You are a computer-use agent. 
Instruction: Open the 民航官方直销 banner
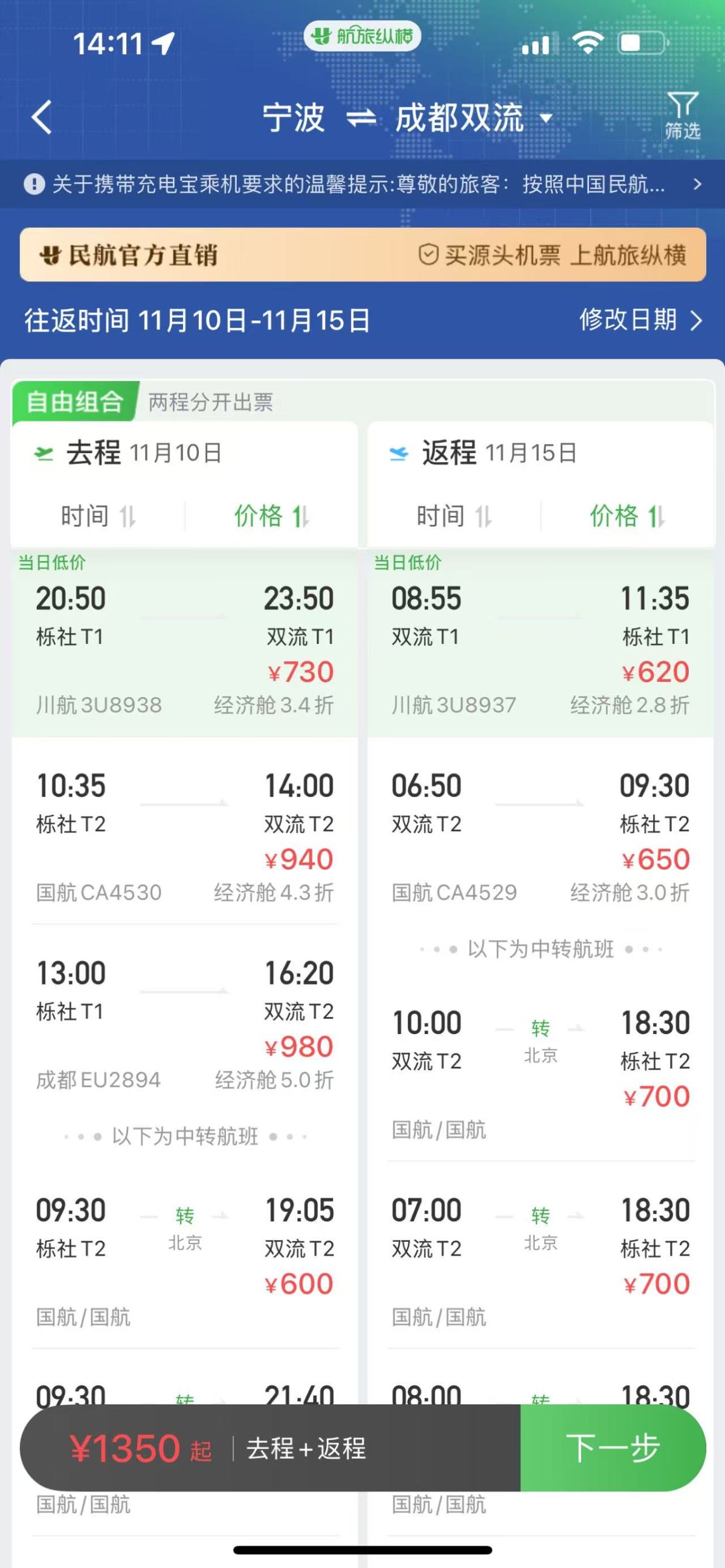pyautogui.click(x=362, y=254)
